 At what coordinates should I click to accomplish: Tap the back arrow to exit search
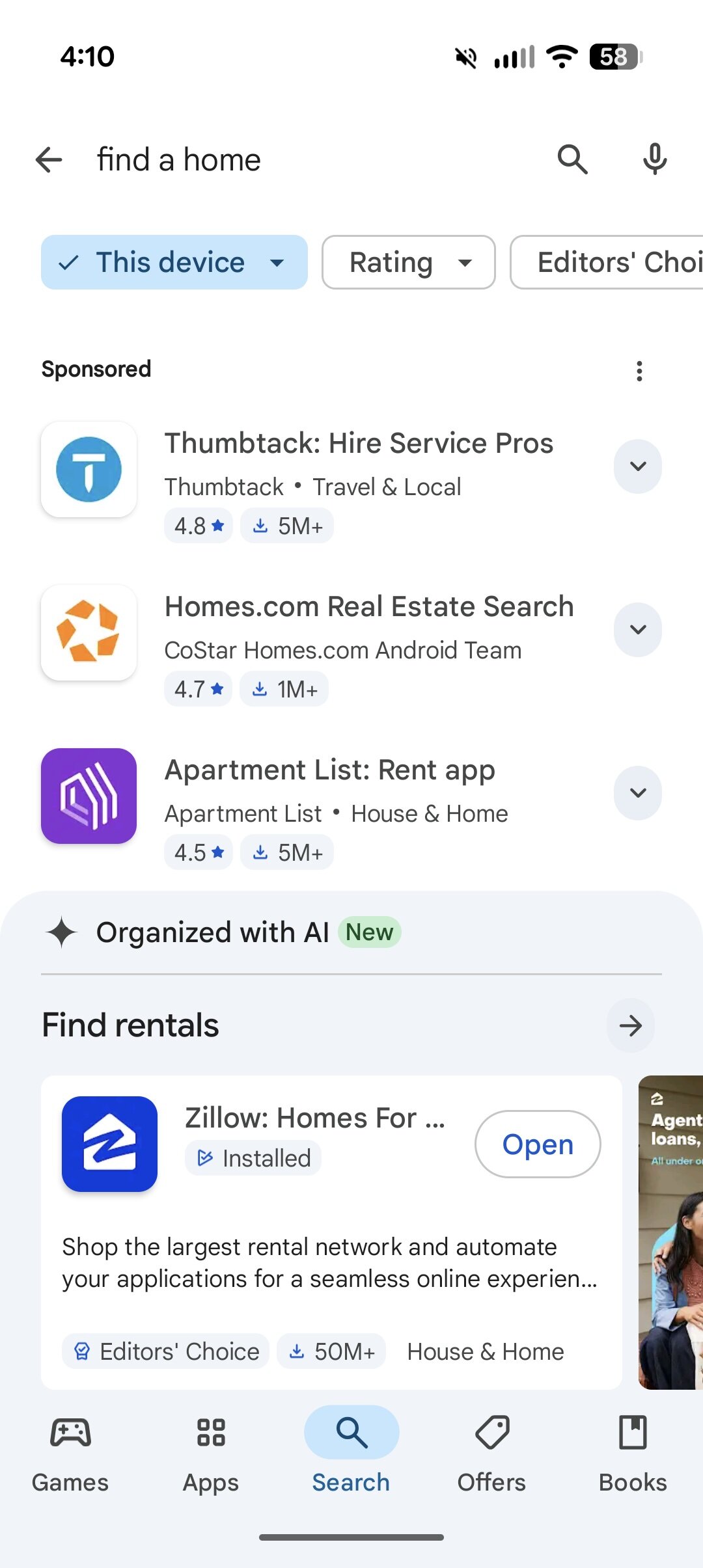click(x=49, y=159)
